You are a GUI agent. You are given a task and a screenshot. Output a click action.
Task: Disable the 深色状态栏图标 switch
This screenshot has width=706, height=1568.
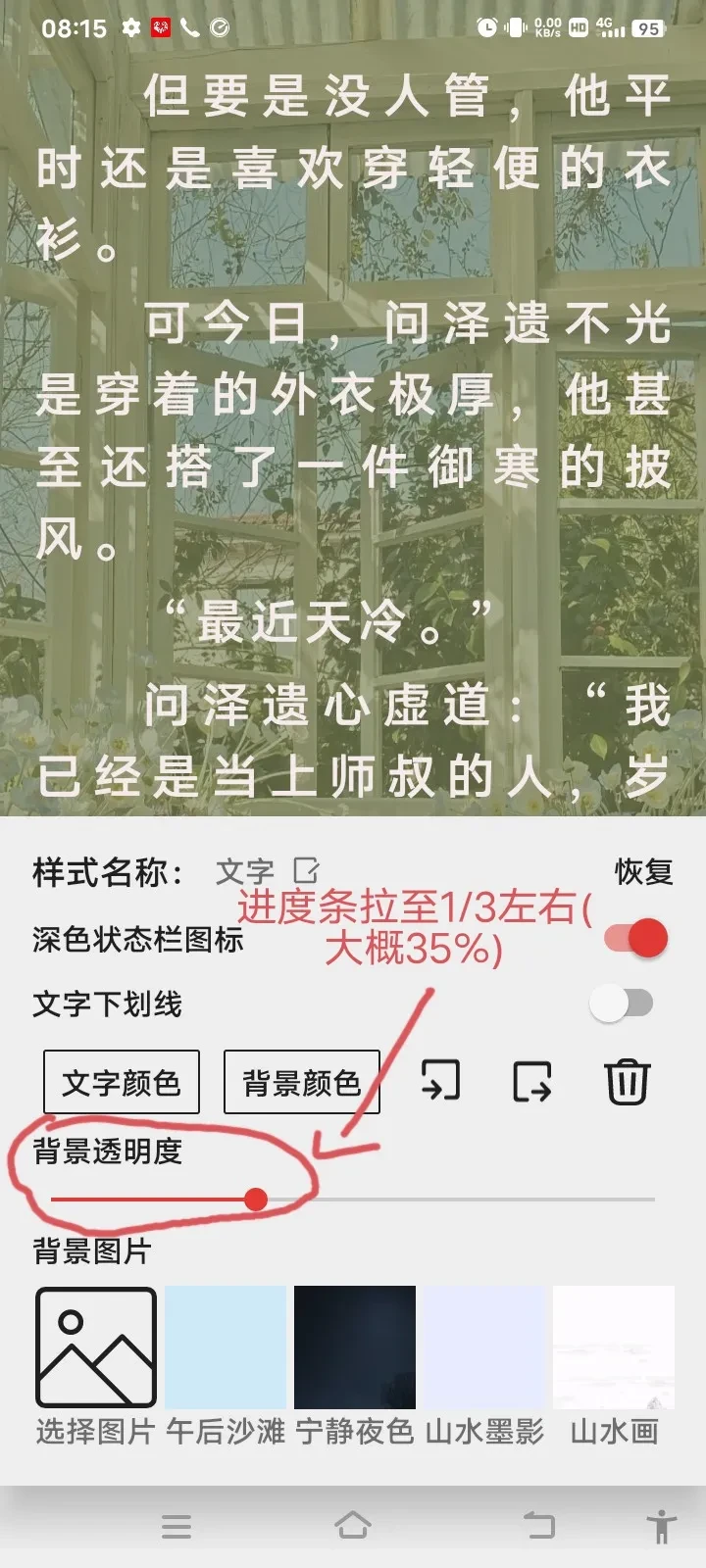[635, 939]
